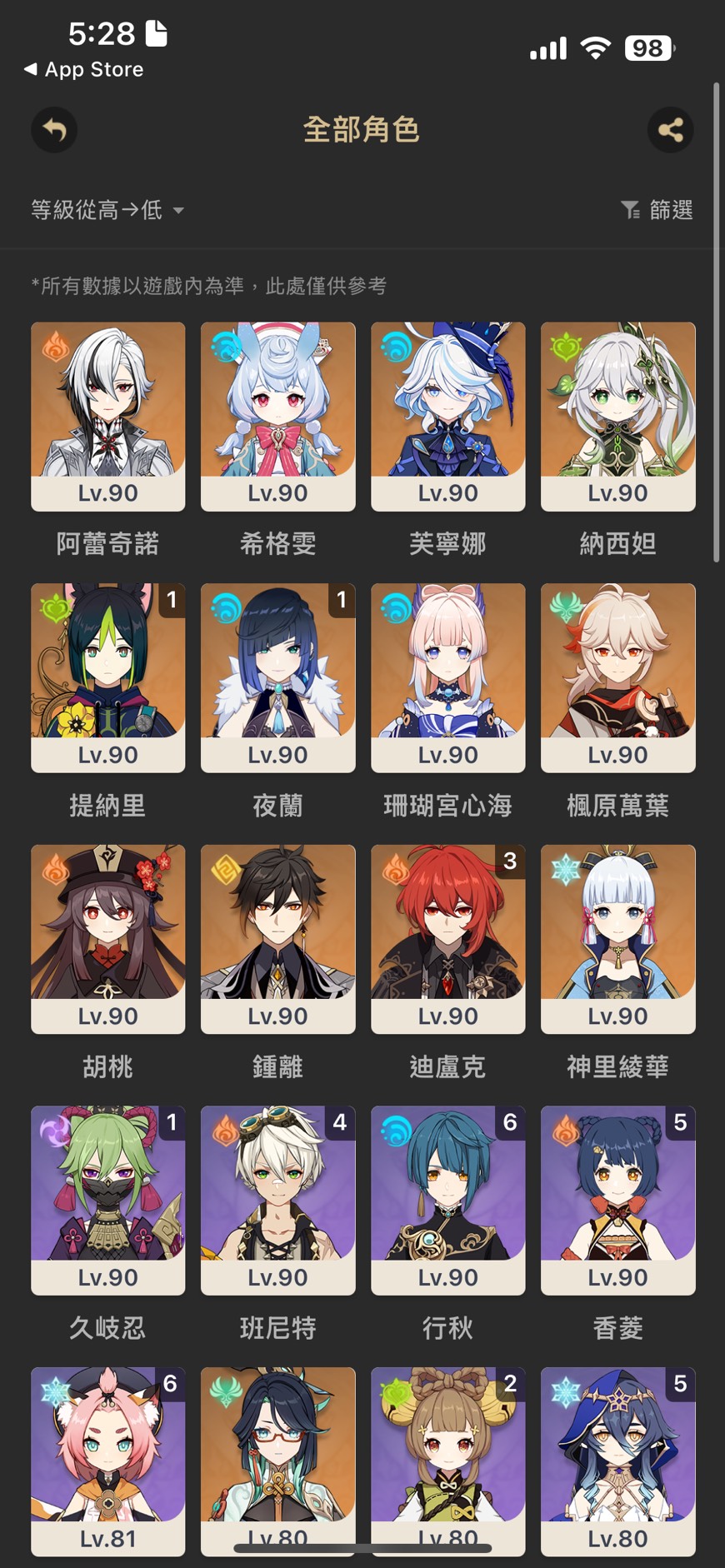Select 楓原萬葉 character card
The width and height of the screenshot is (725, 1568).
tap(617, 677)
